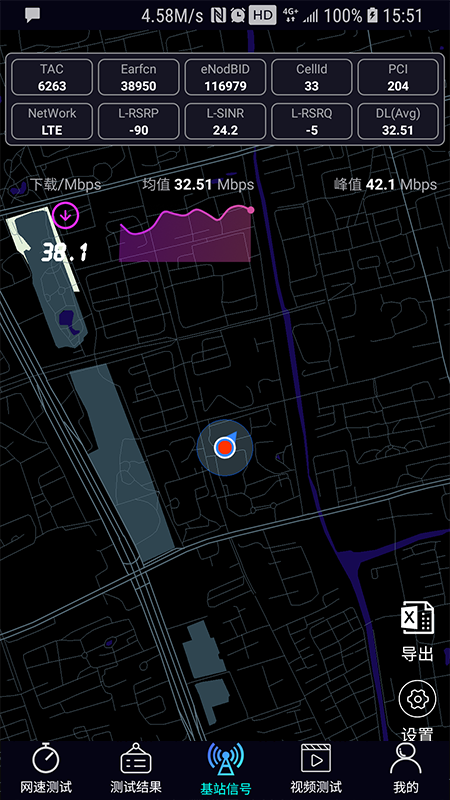
Task: Switch to the 网速测试 tab
Action: click(x=46, y=769)
